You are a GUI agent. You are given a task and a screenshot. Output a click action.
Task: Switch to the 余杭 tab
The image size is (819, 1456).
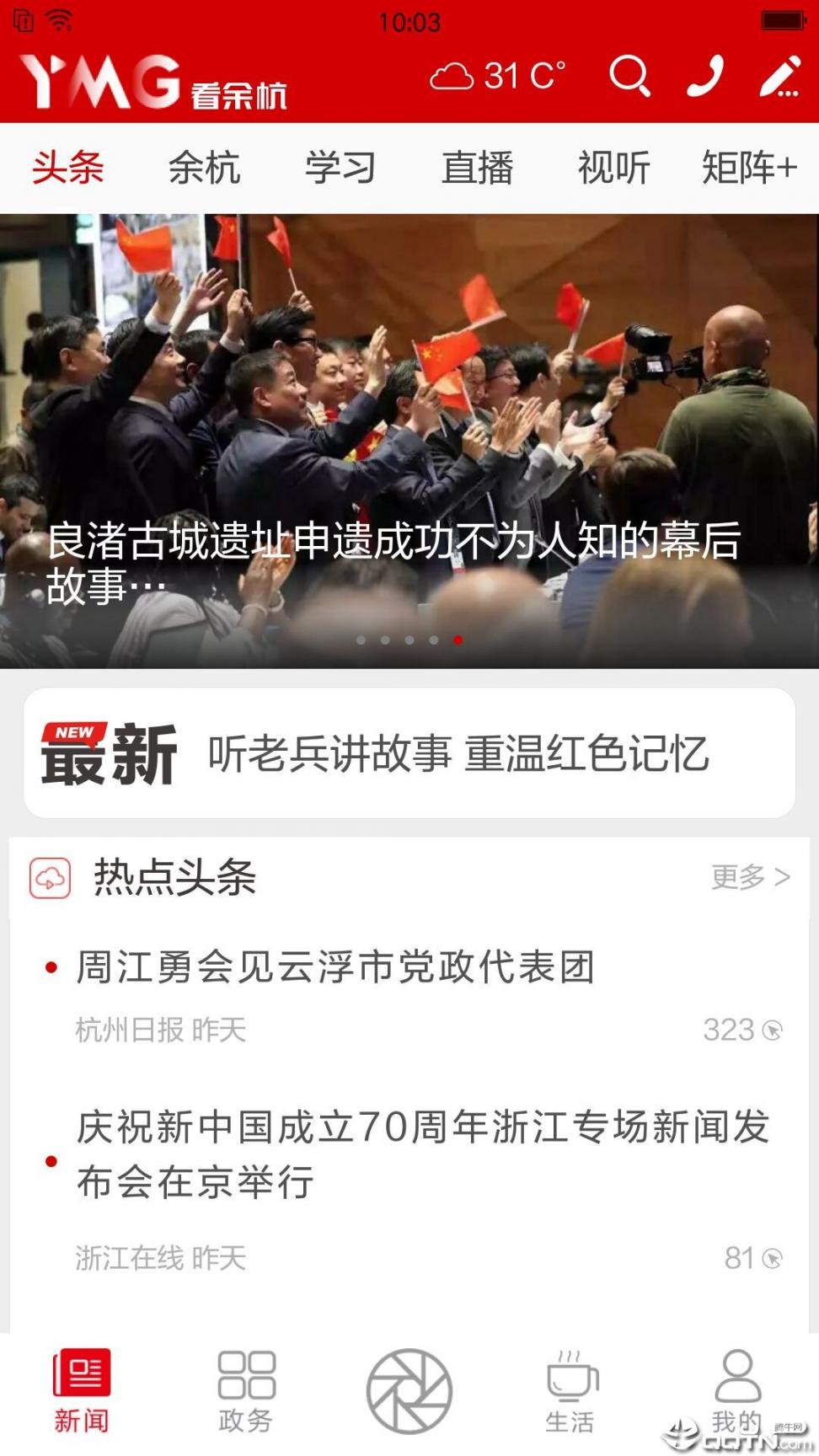point(204,168)
